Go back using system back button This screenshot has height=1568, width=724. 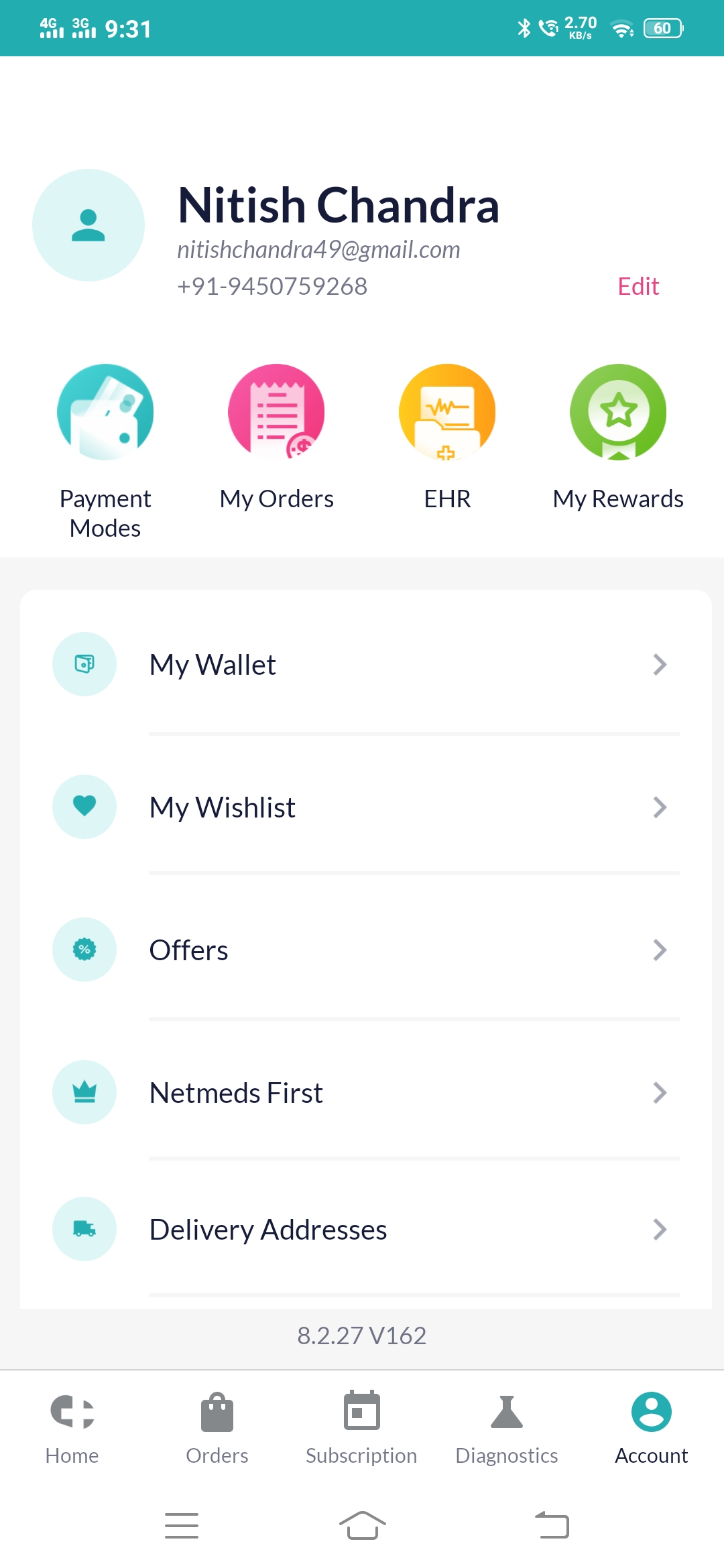552,1526
